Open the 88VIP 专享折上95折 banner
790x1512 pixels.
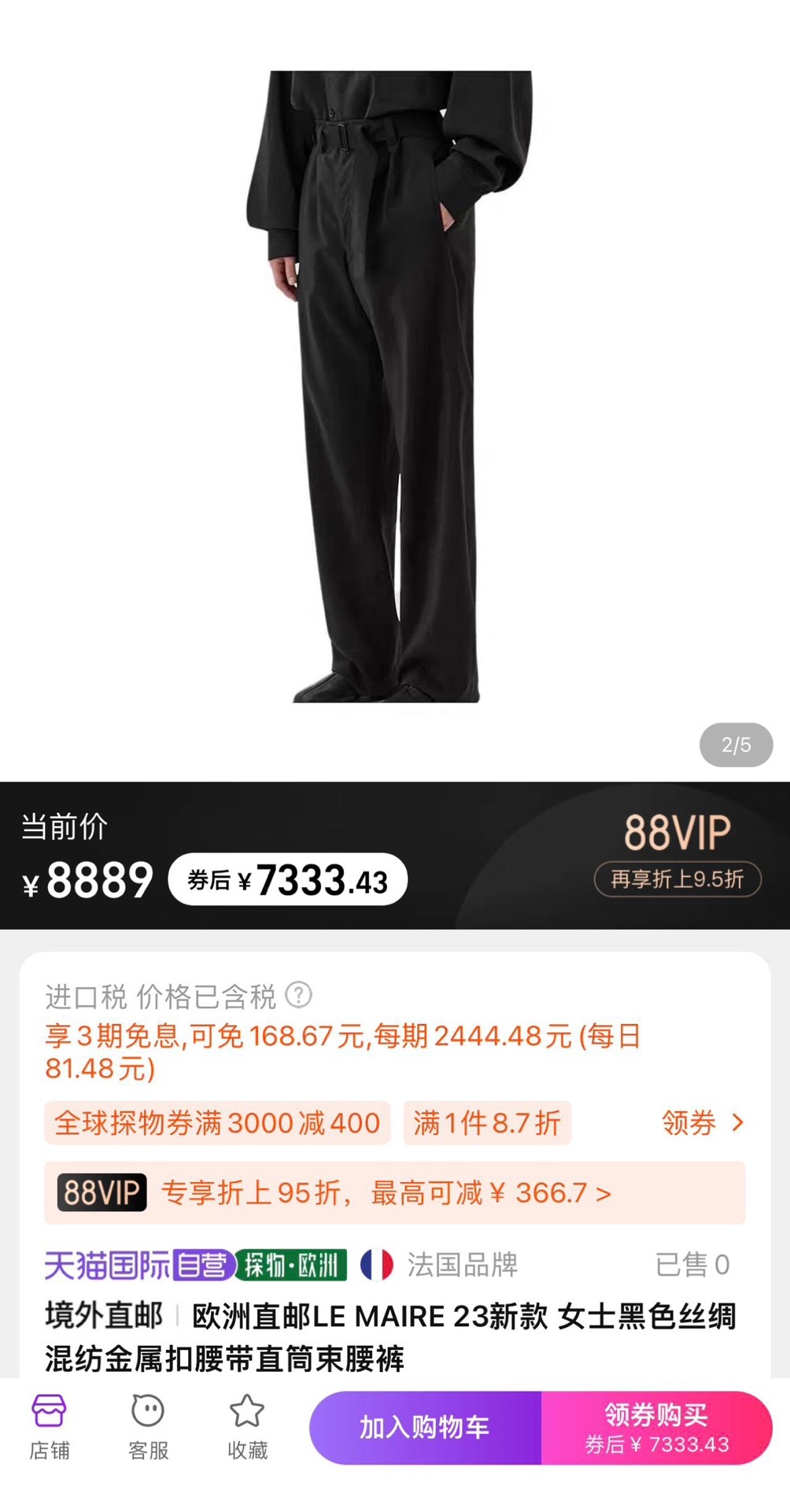[394, 1193]
